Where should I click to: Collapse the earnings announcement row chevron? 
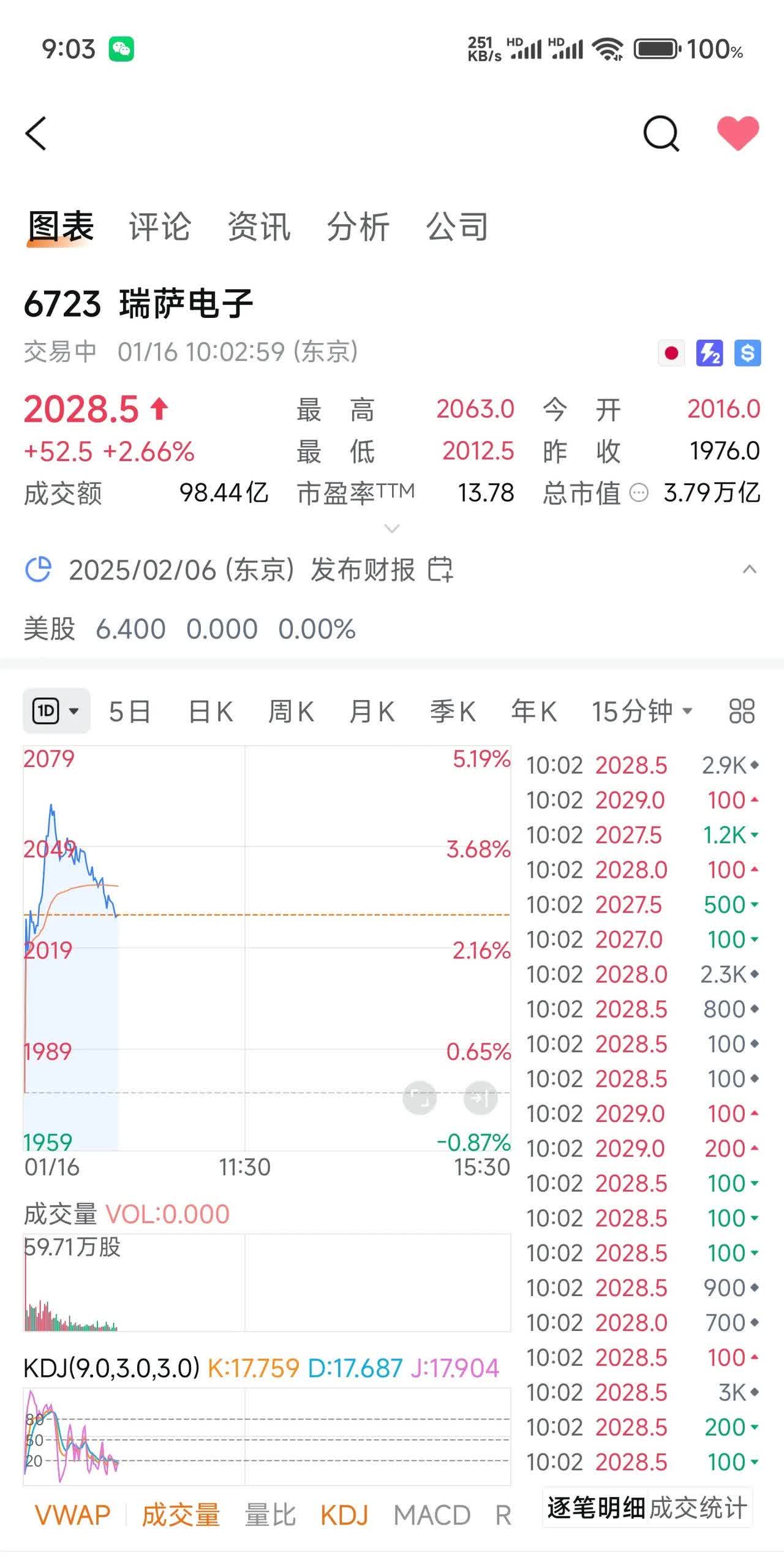(x=750, y=570)
